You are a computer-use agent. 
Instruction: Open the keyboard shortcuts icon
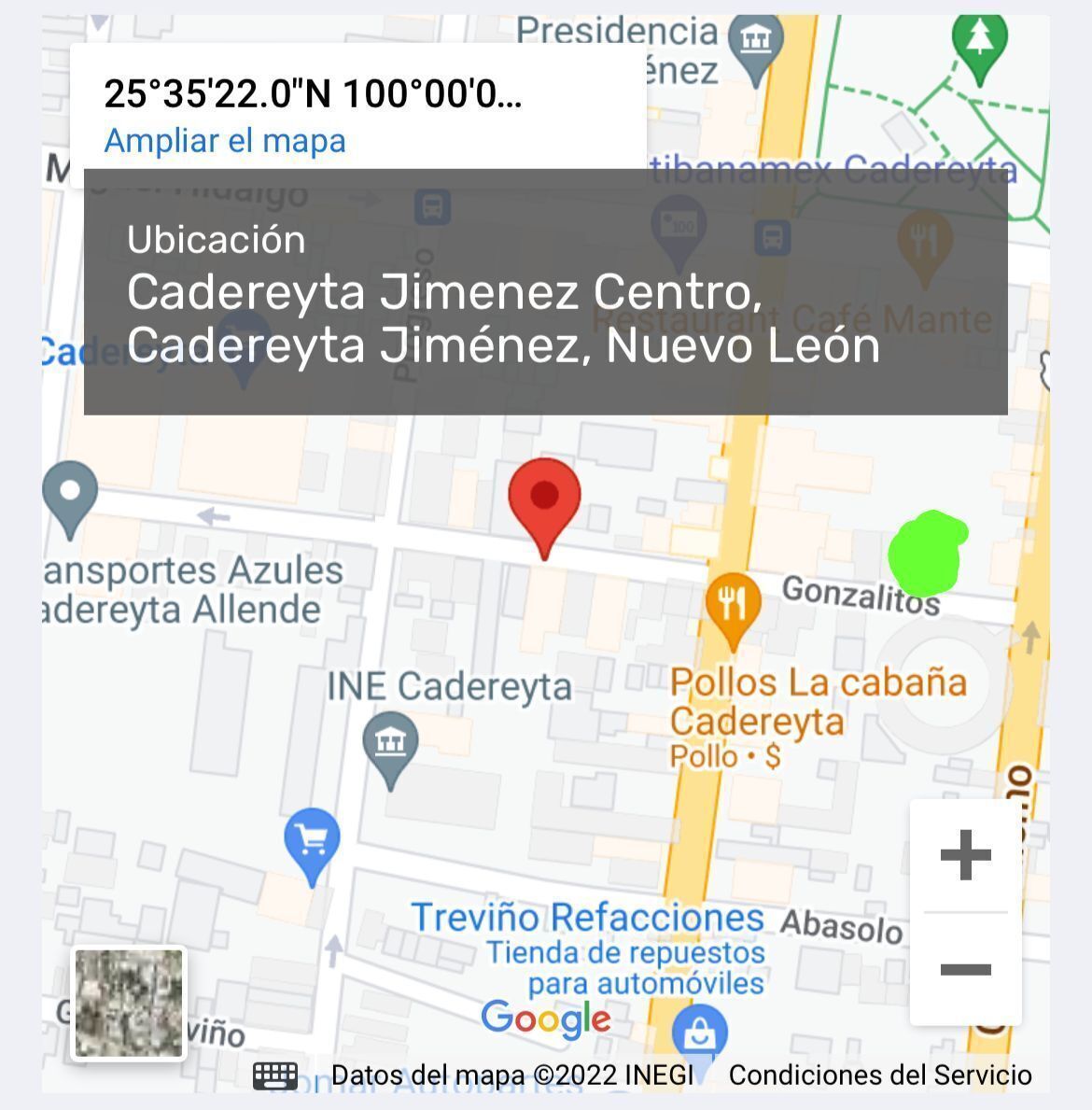pyautogui.click(x=275, y=1075)
